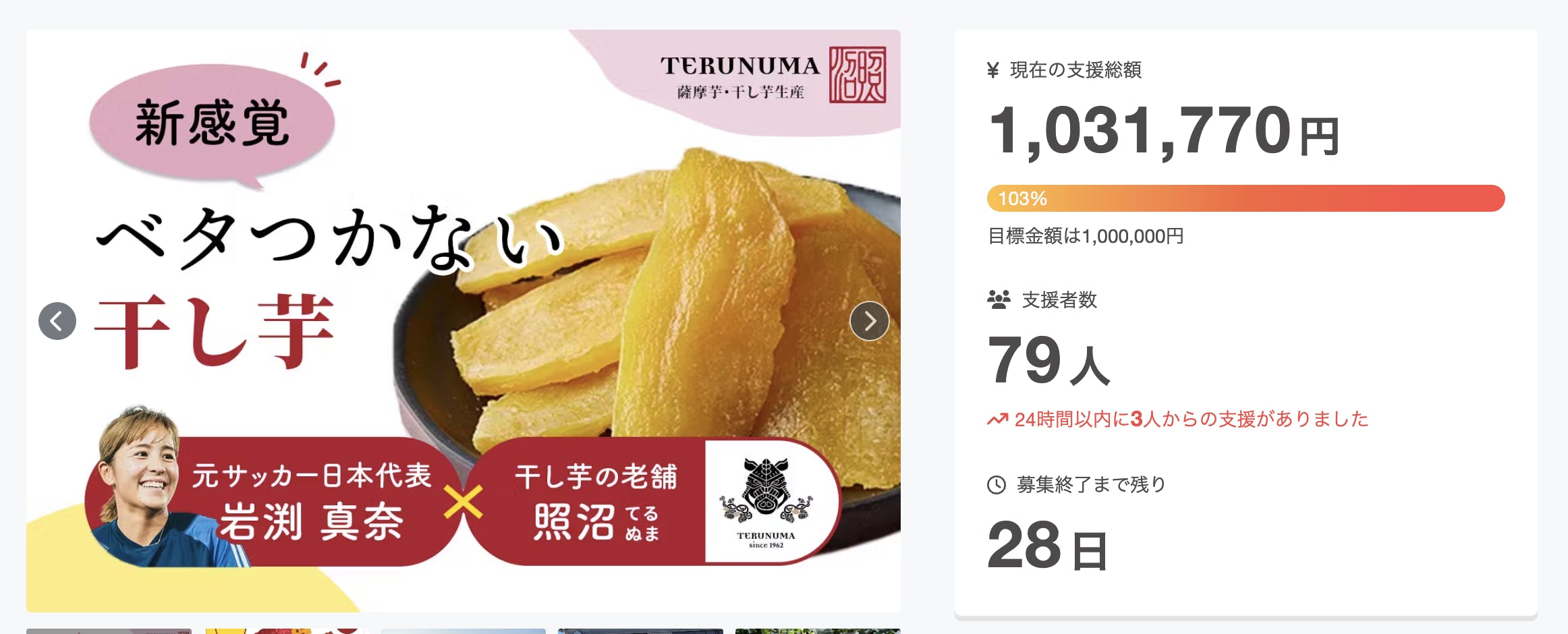The width and height of the screenshot is (1568, 634).
Task: Advance to the next carousel image
Action: [x=869, y=321]
